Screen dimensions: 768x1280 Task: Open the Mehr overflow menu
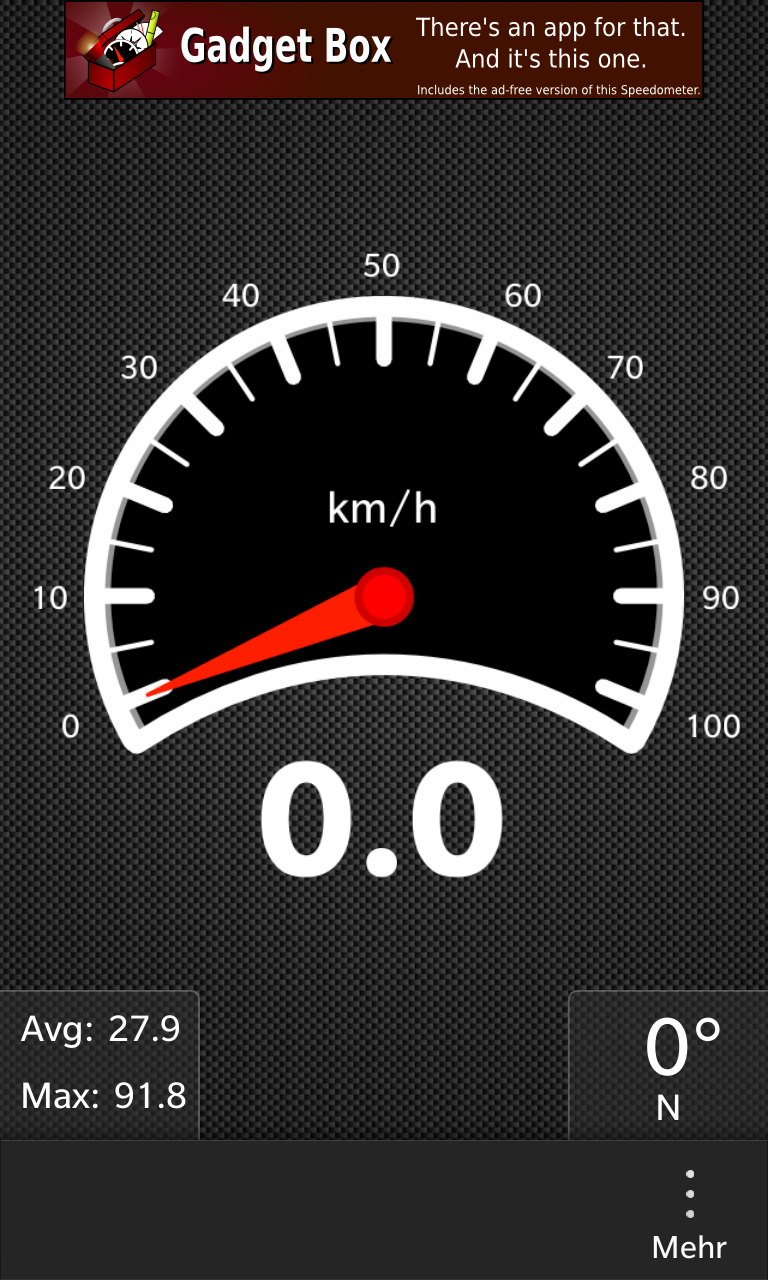(x=689, y=1212)
